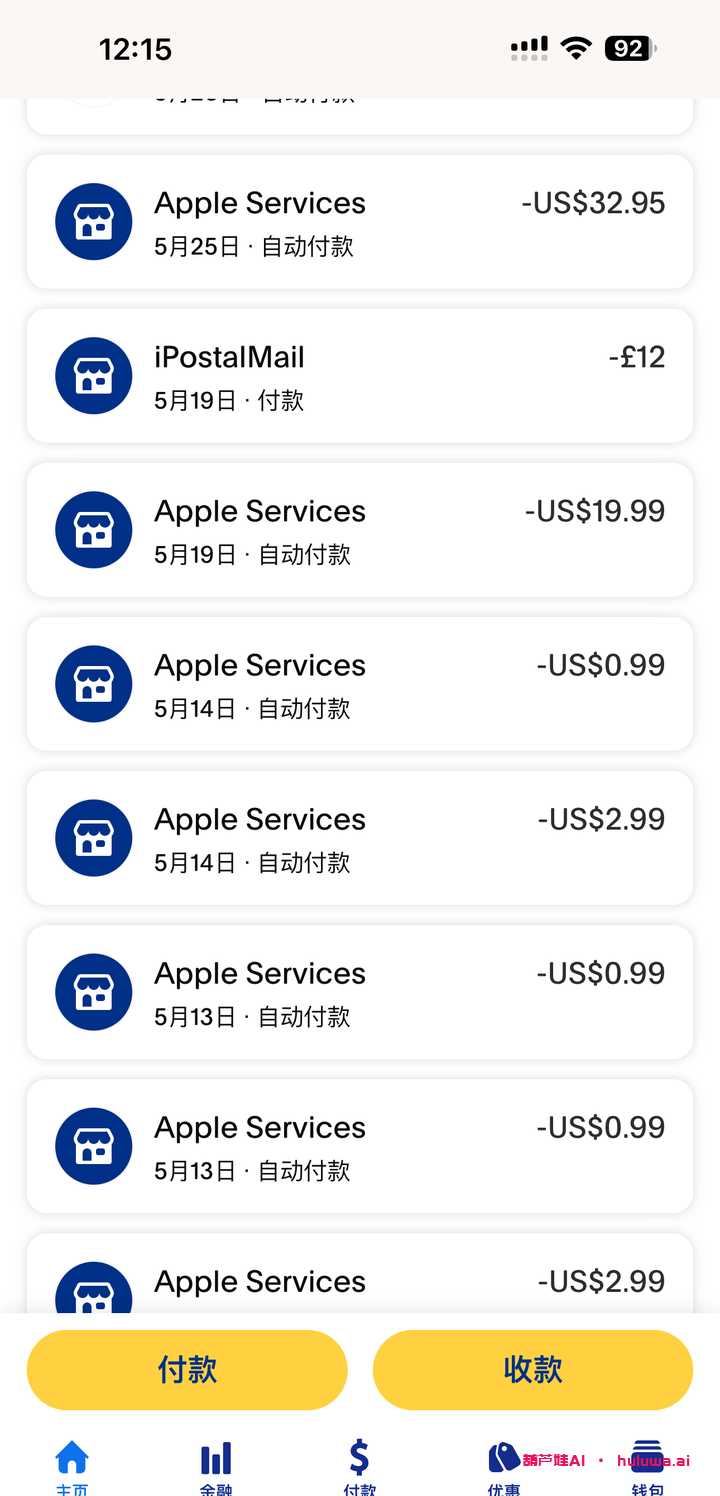The height and width of the screenshot is (1496, 720).
Task: Open the Apple Services transaction for -US$32.95
Action: click(360, 222)
